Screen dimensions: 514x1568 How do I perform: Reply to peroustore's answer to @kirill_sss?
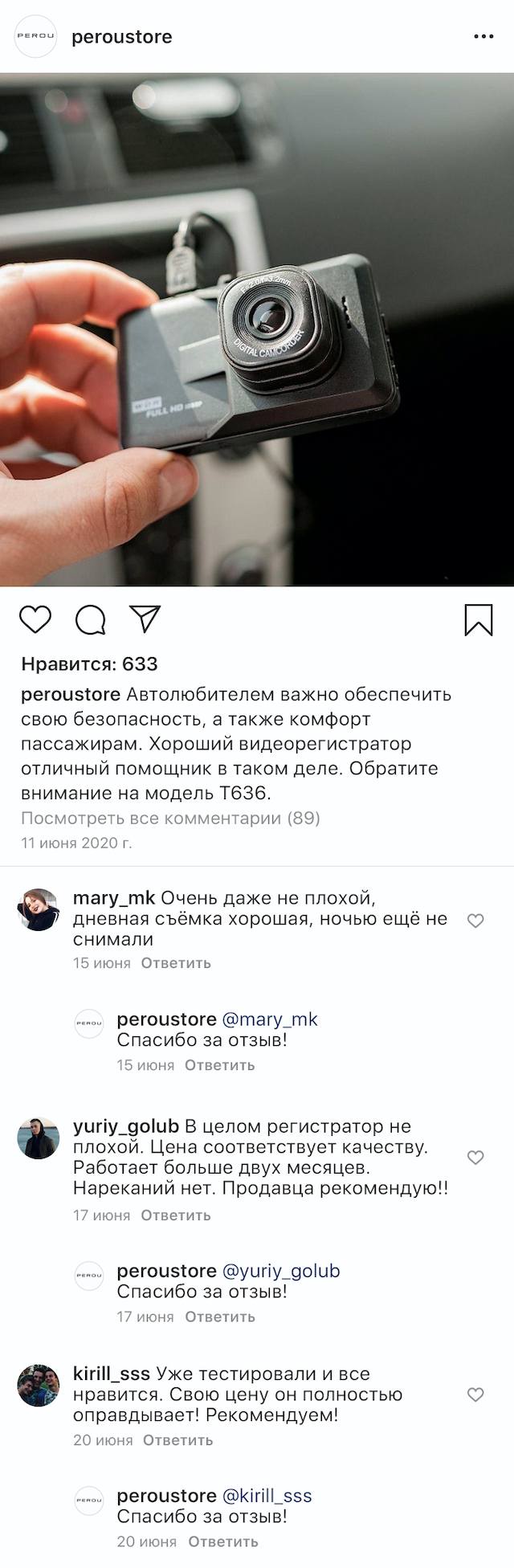click(x=222, y=1541)
